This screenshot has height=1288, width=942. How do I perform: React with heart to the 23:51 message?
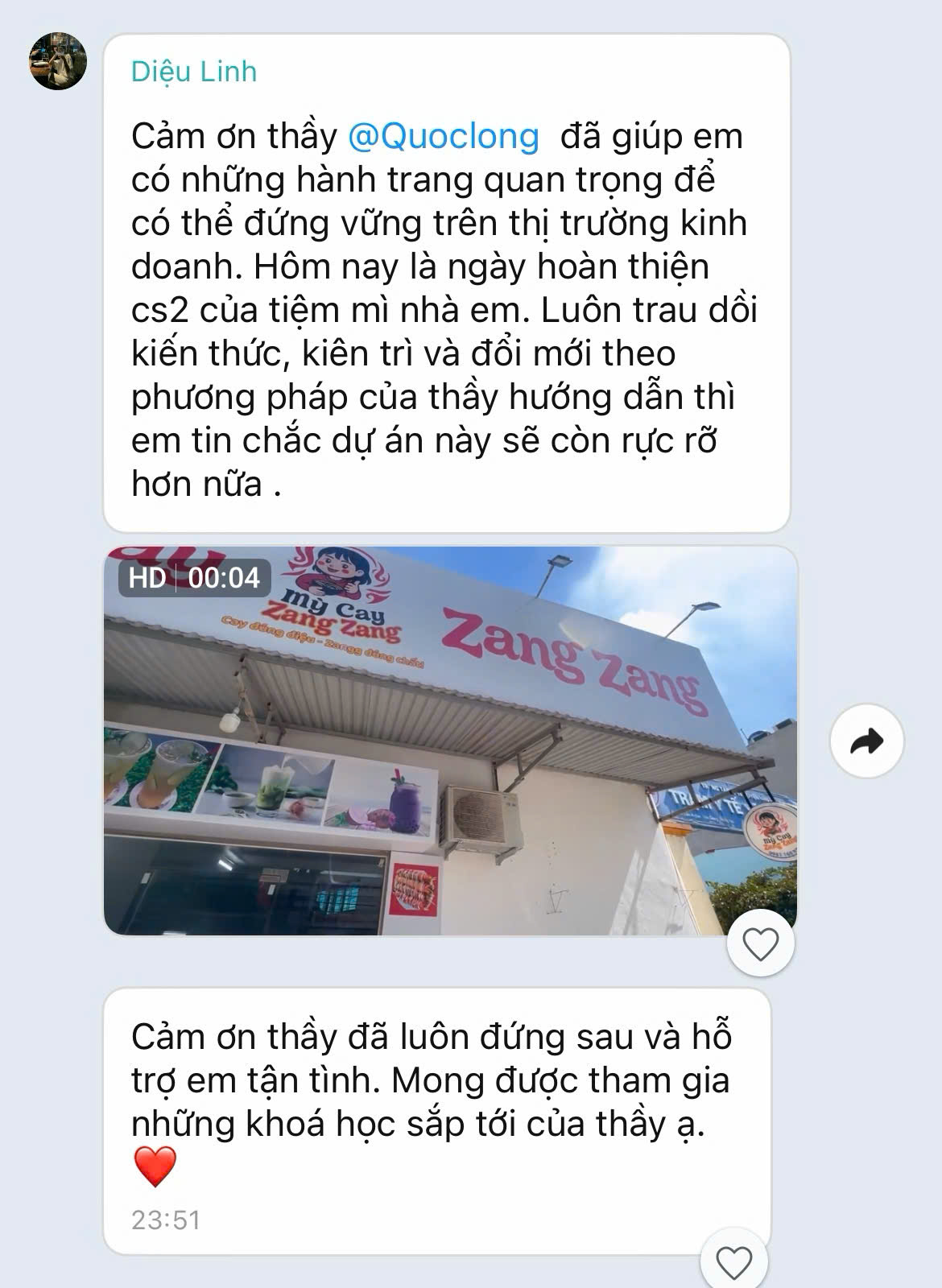[733, 1262]
